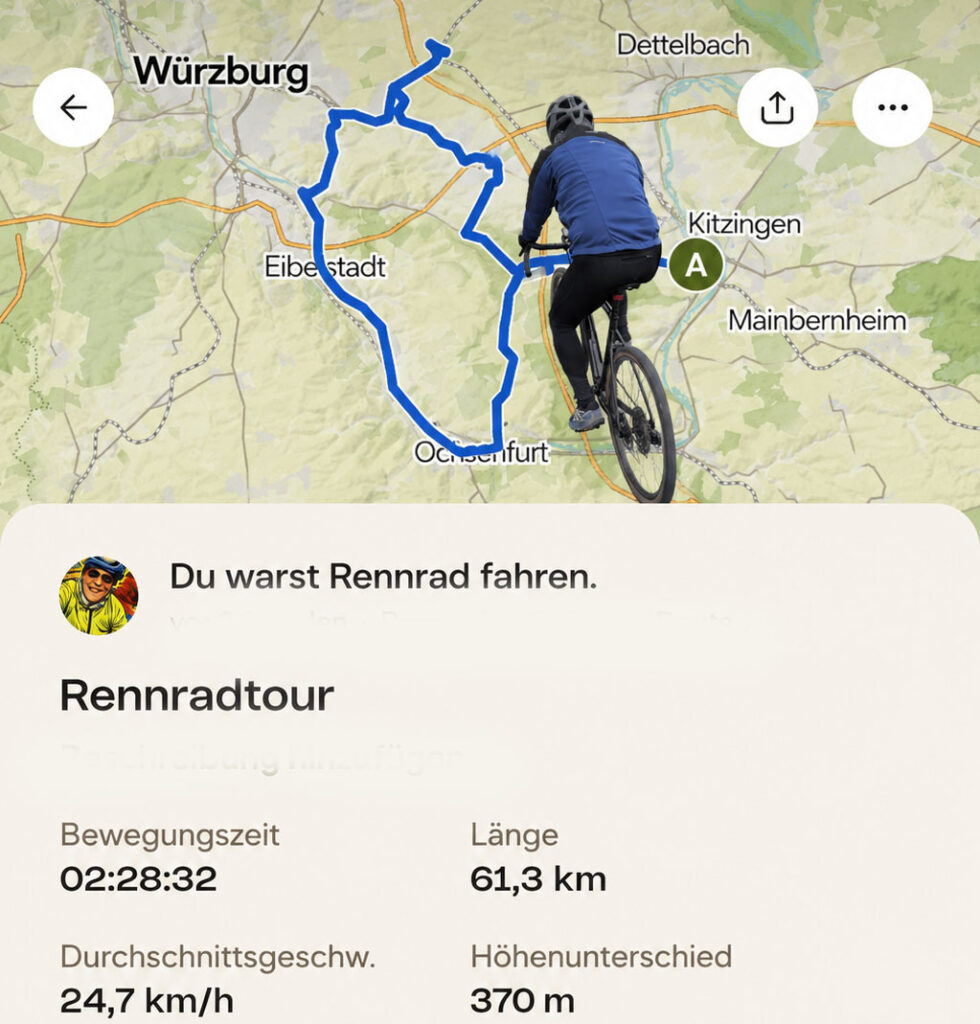
Task: Go back using the arrow button
Action: coord(73,107)
